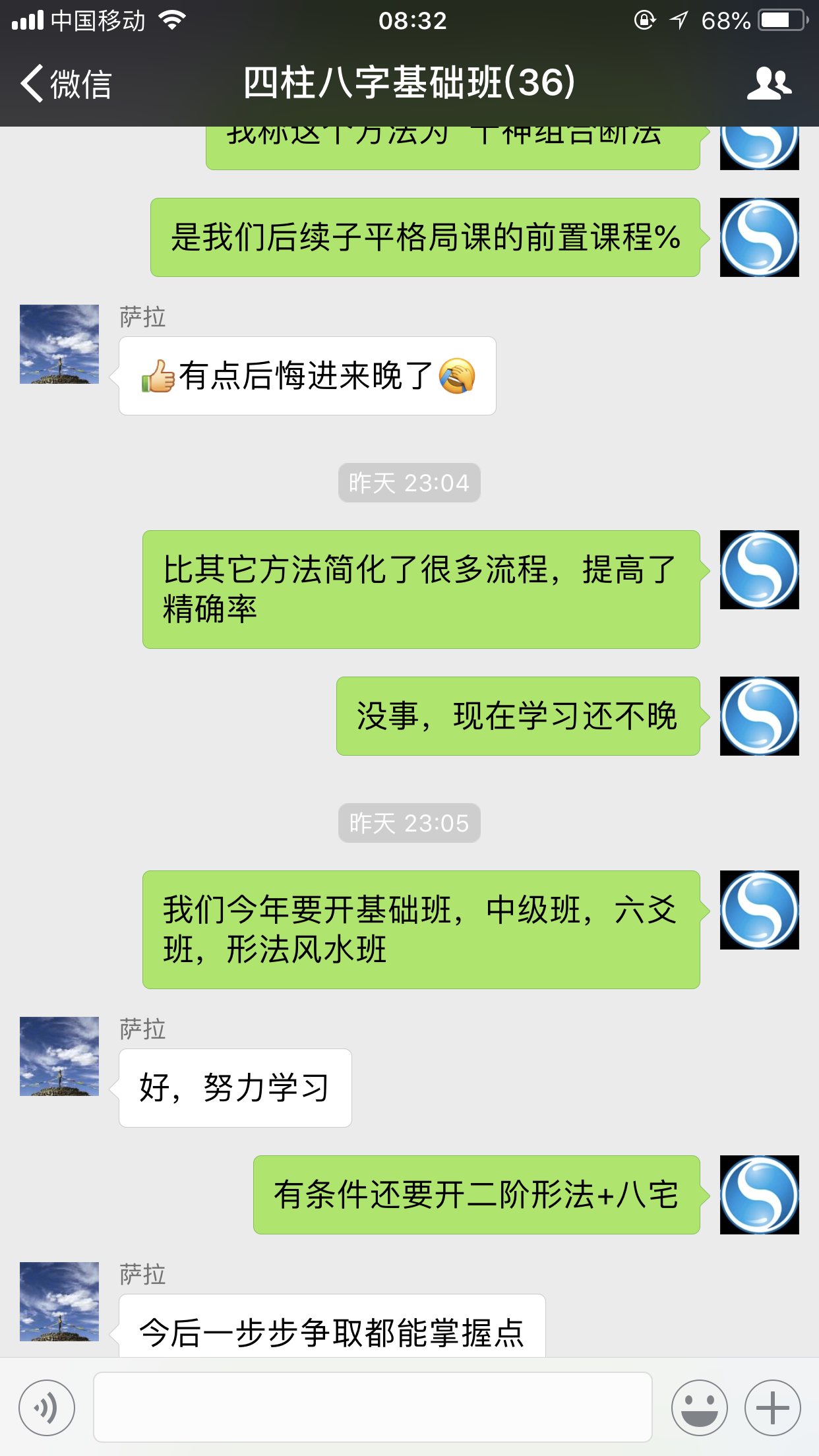Focus the message text field
819x1456 pixels.
coord(373,1407)
